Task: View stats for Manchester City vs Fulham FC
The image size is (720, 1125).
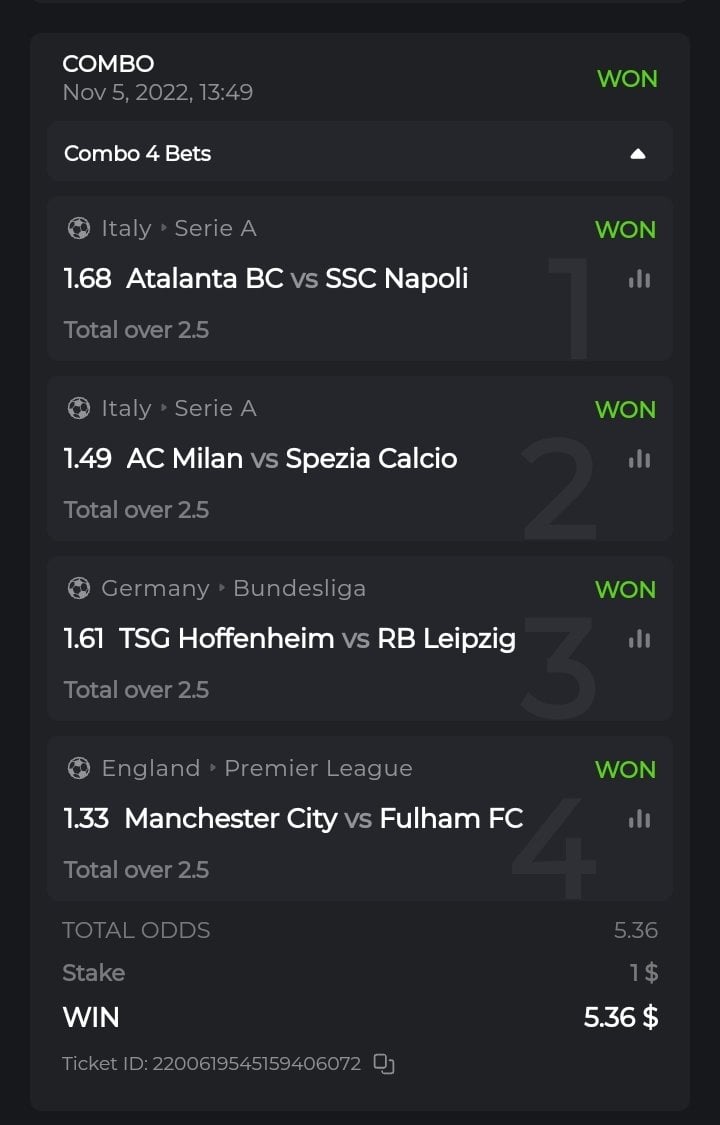Action: (x=639, y=819)
